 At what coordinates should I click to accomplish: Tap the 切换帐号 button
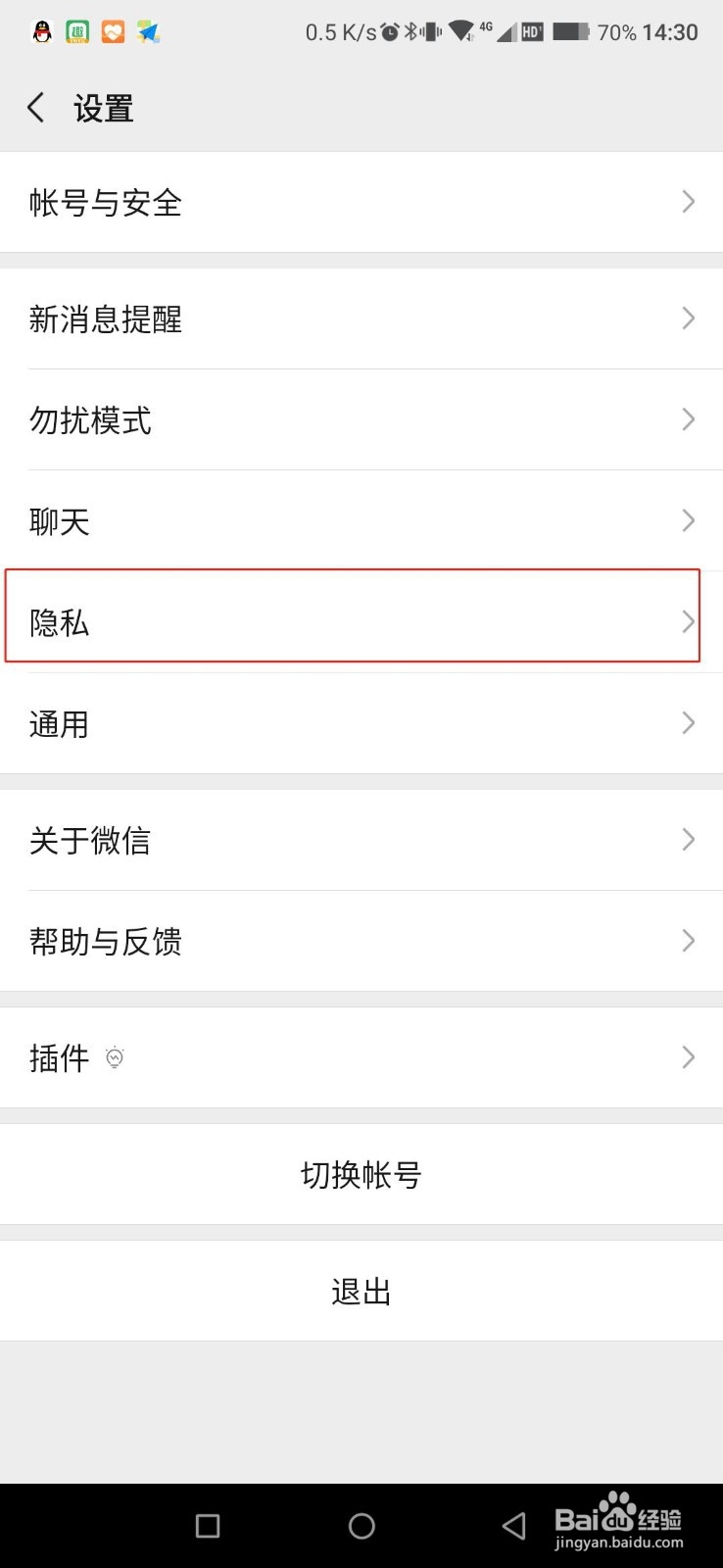[361, 1174]
